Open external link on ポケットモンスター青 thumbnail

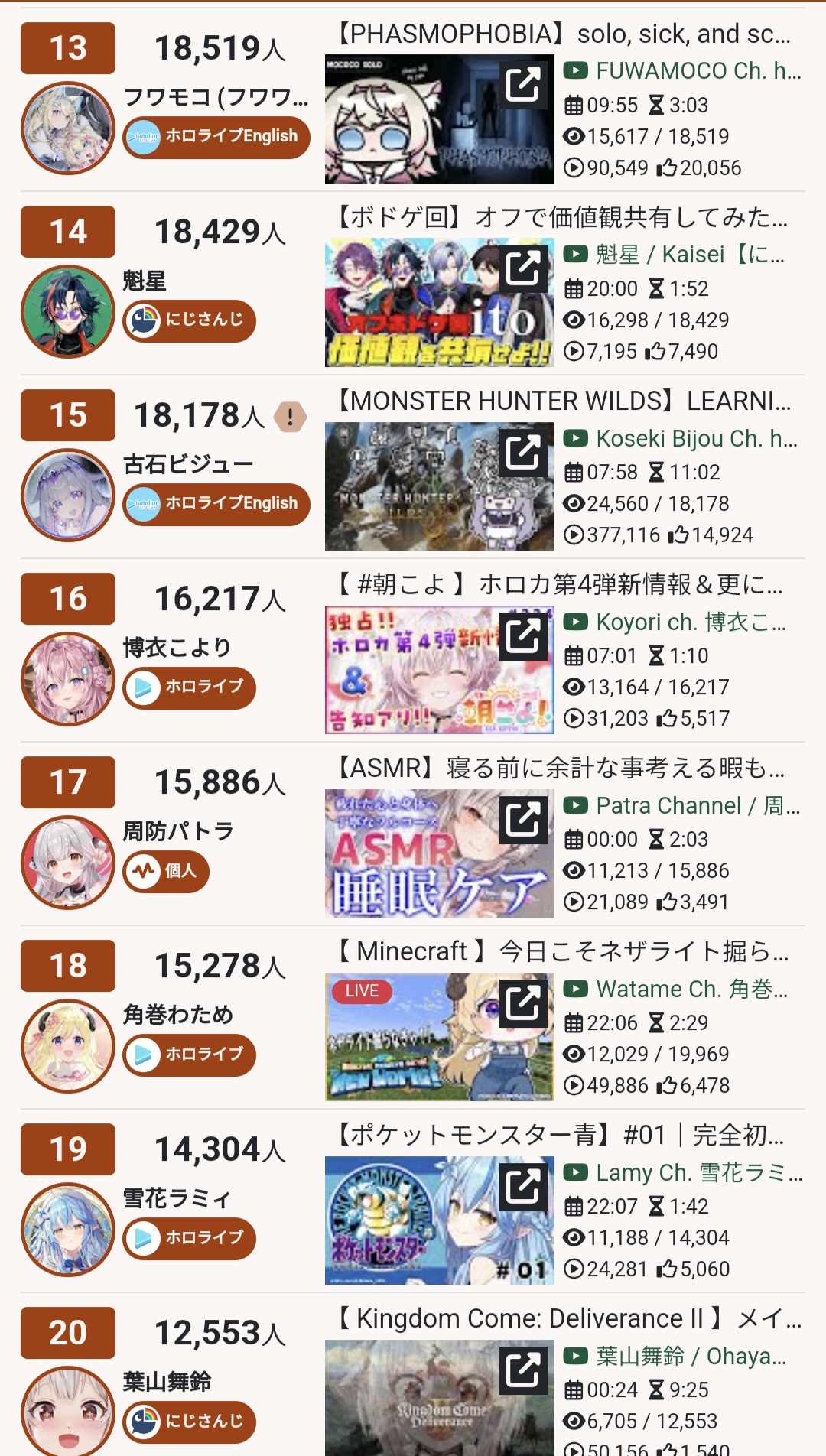pos(524,1185)
